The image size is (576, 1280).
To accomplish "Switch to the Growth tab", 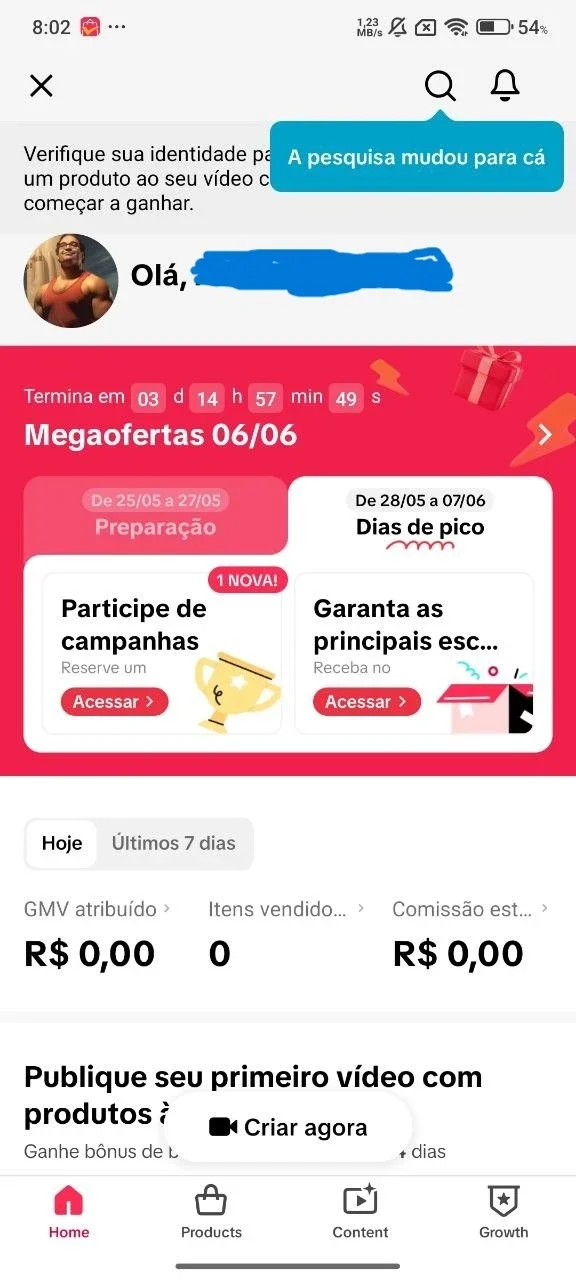I will (x=503, y=1211).
